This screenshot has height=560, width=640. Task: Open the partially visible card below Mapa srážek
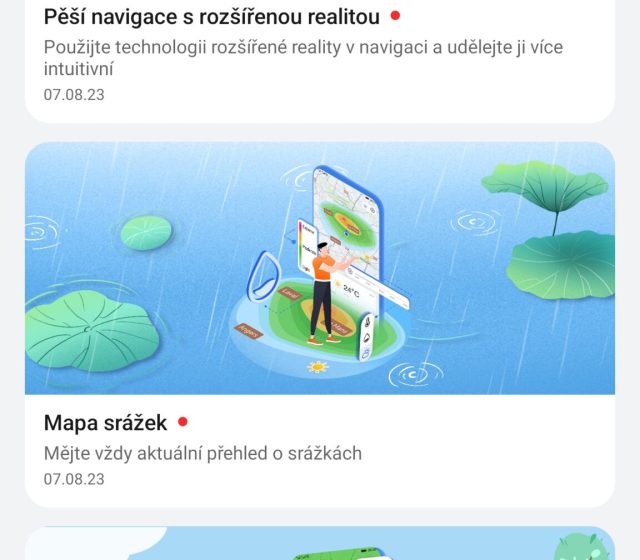point(320,544)
